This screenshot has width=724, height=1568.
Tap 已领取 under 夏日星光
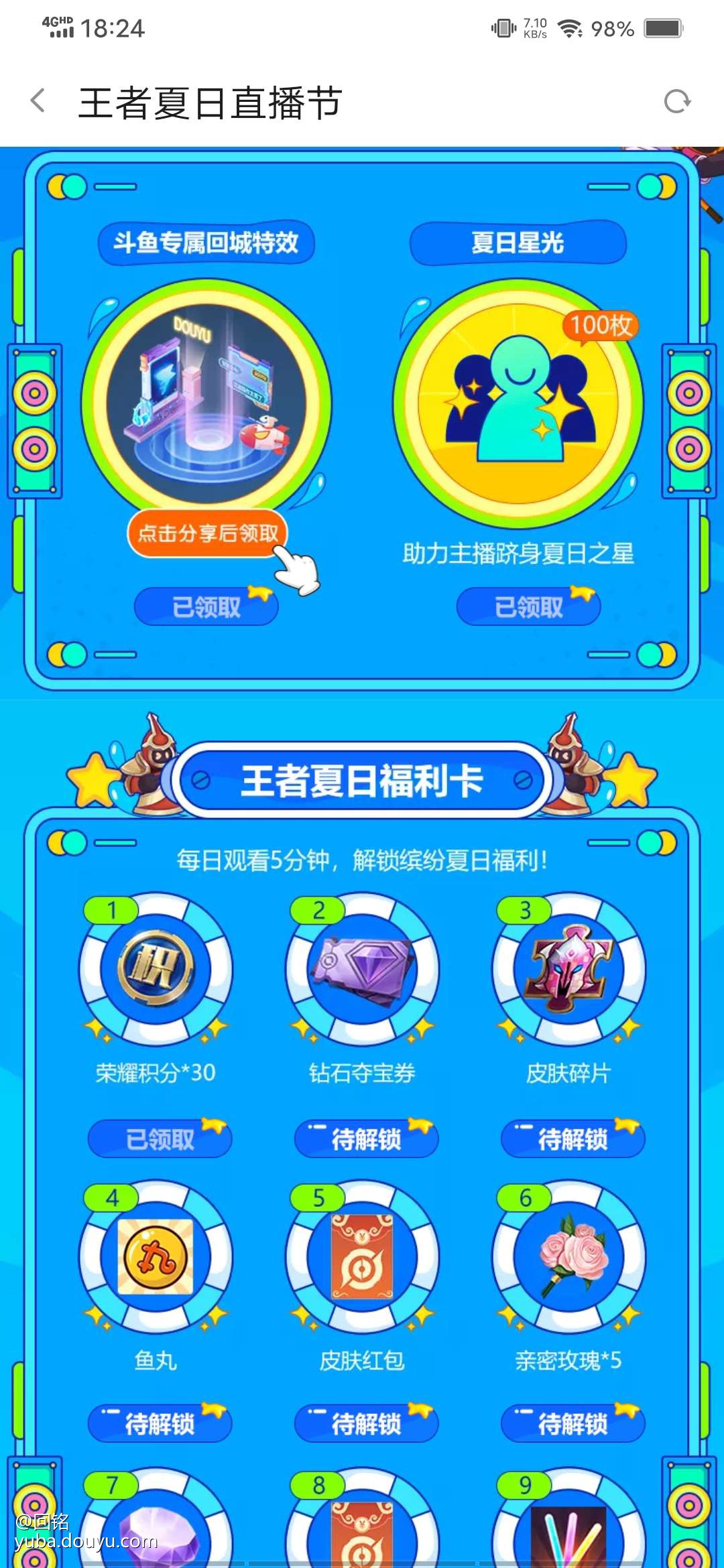click(x=528, y=607)
